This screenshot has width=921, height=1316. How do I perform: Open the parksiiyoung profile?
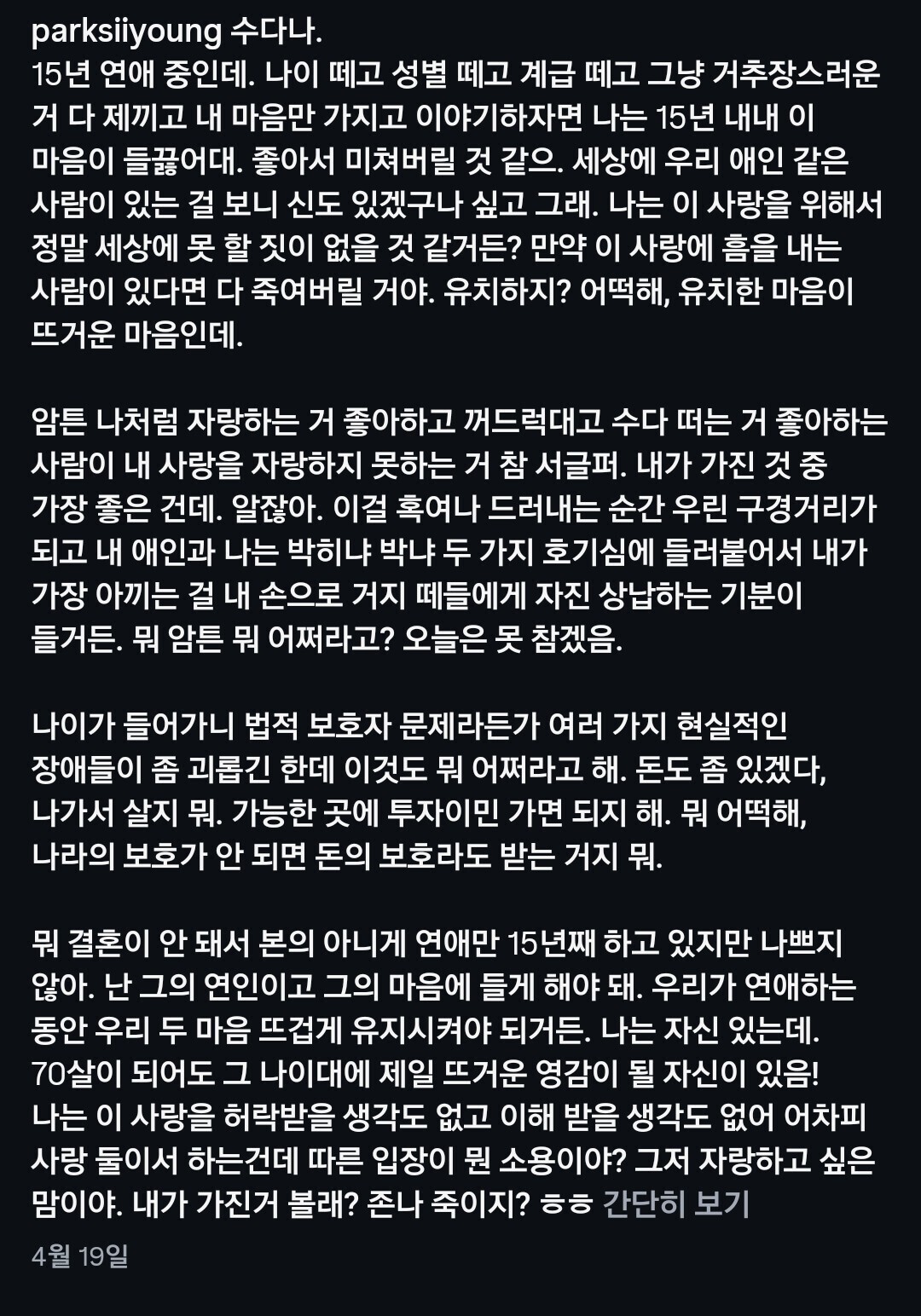tap(126, 32)
